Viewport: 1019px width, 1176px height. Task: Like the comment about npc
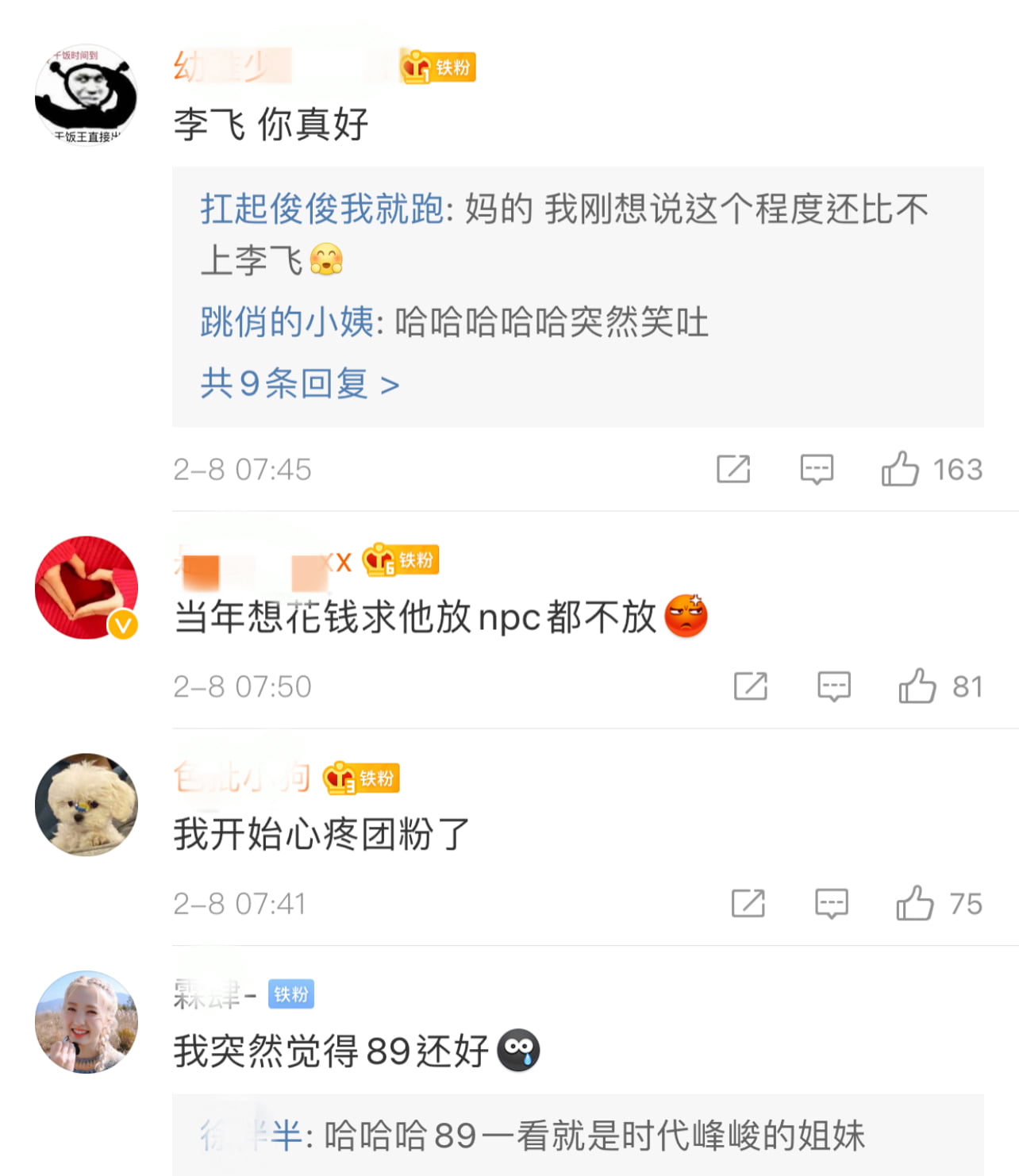917,686
